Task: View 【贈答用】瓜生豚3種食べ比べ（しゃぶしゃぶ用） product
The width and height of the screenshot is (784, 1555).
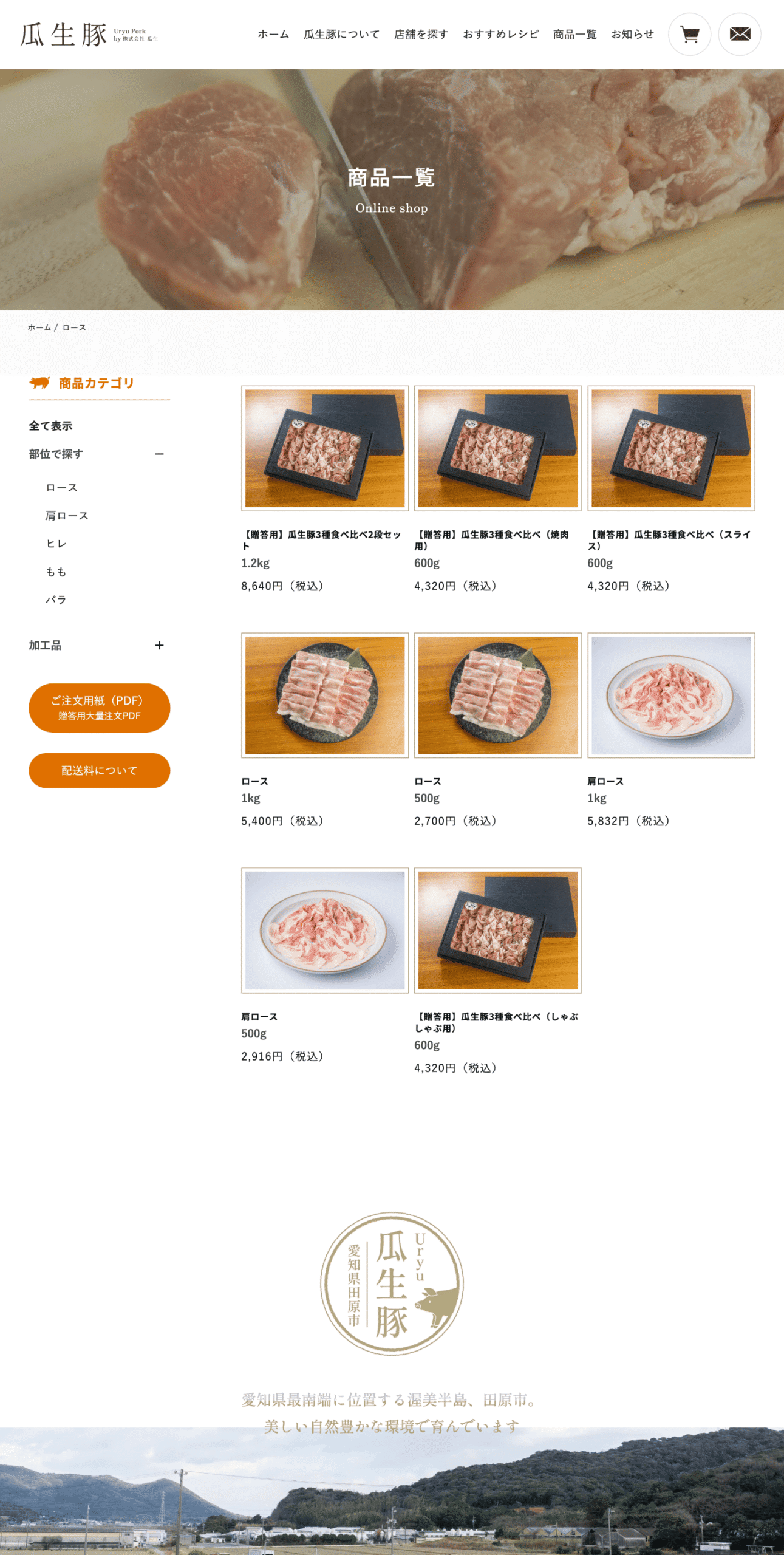Action: pyautogui.click(x=497, y=930)
